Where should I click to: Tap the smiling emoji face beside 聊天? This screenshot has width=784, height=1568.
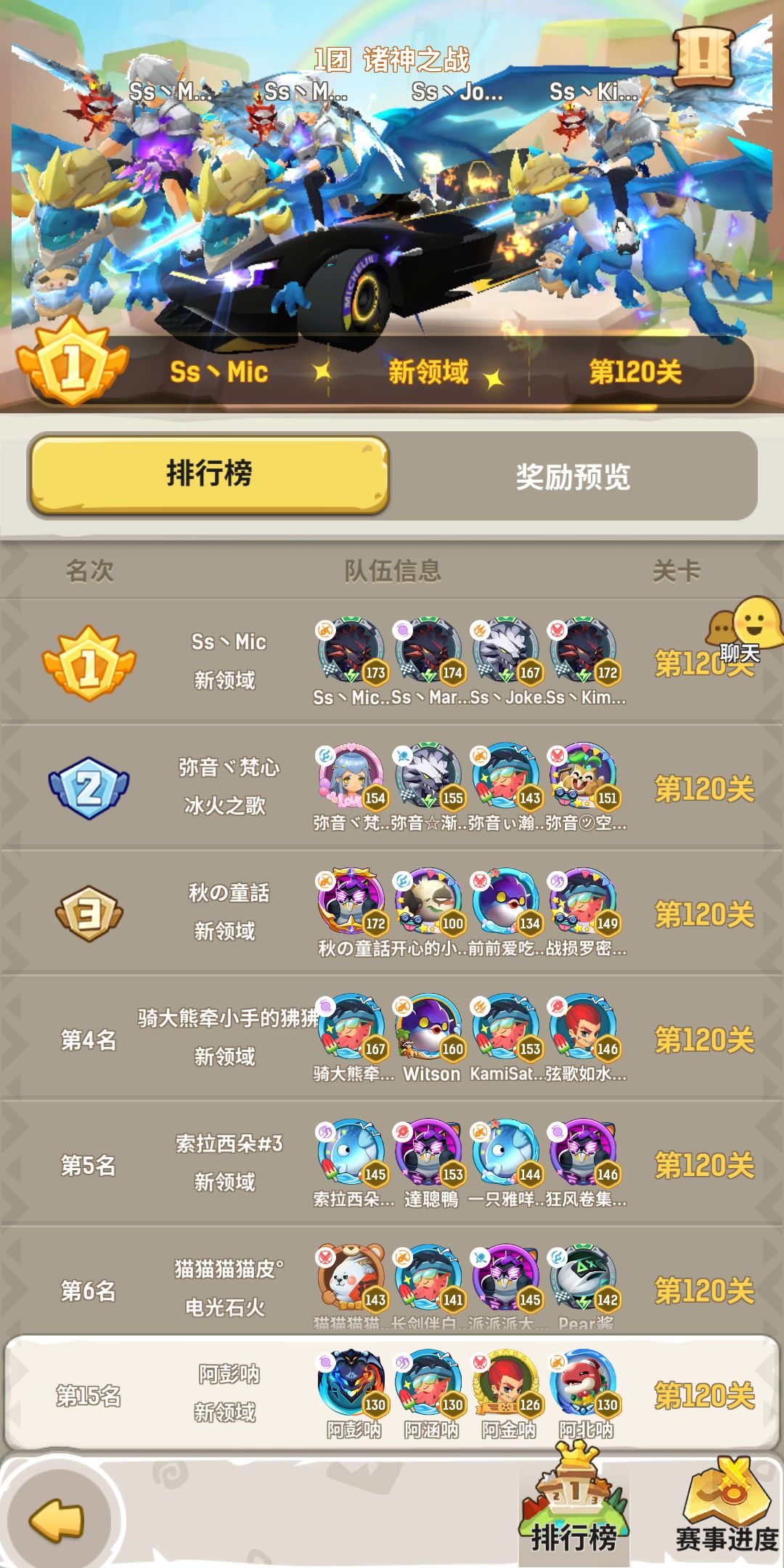pyautogui.click(x=756, y=623)
